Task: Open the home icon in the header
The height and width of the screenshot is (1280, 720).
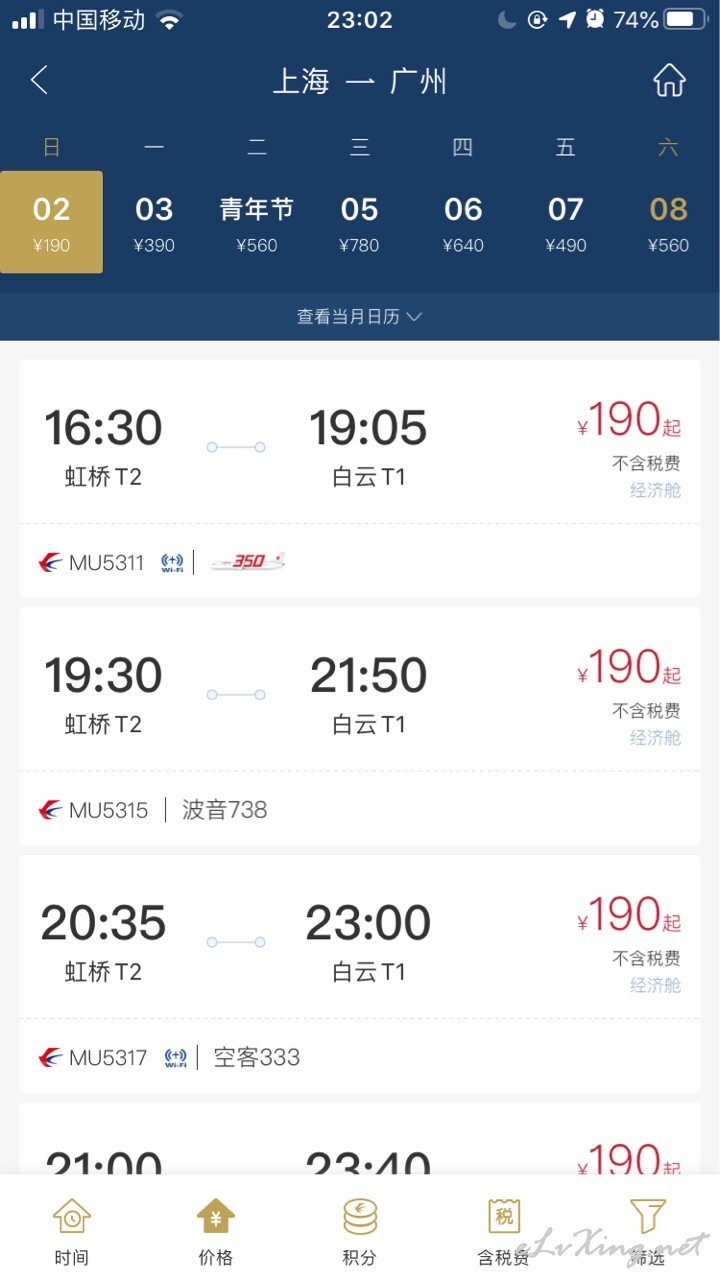Action: [x=669, y=80]
